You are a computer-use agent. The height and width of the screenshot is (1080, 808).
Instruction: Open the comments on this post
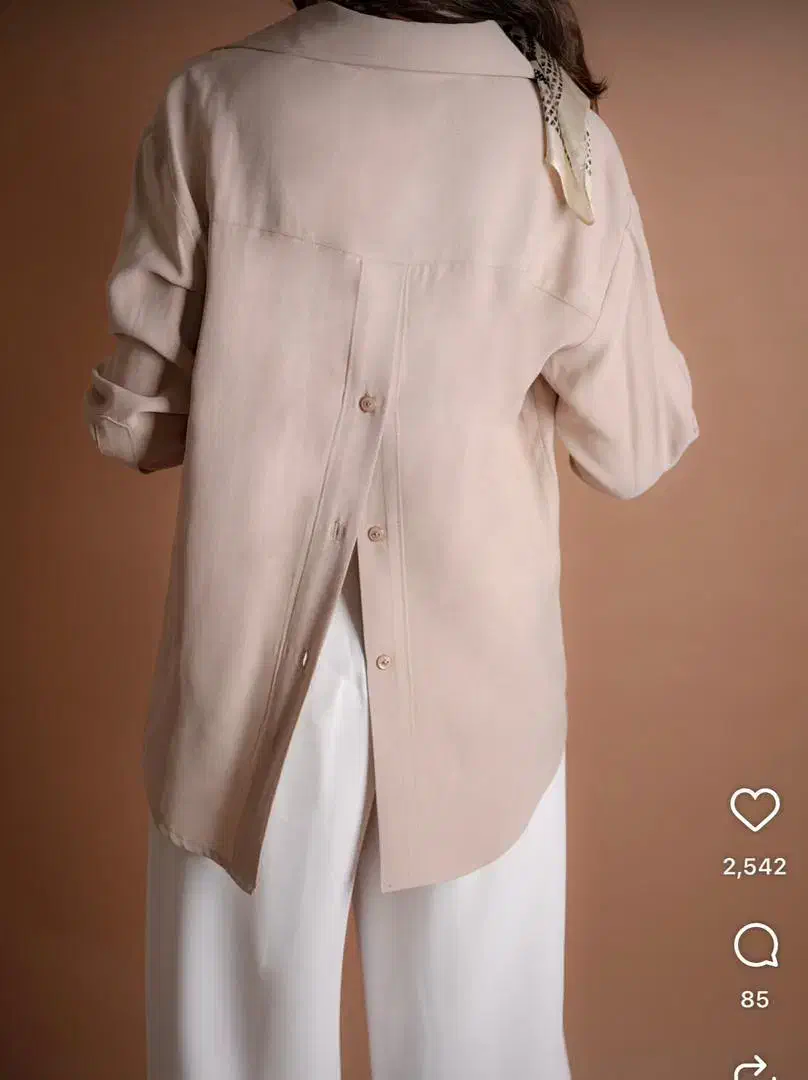(755, 945)
